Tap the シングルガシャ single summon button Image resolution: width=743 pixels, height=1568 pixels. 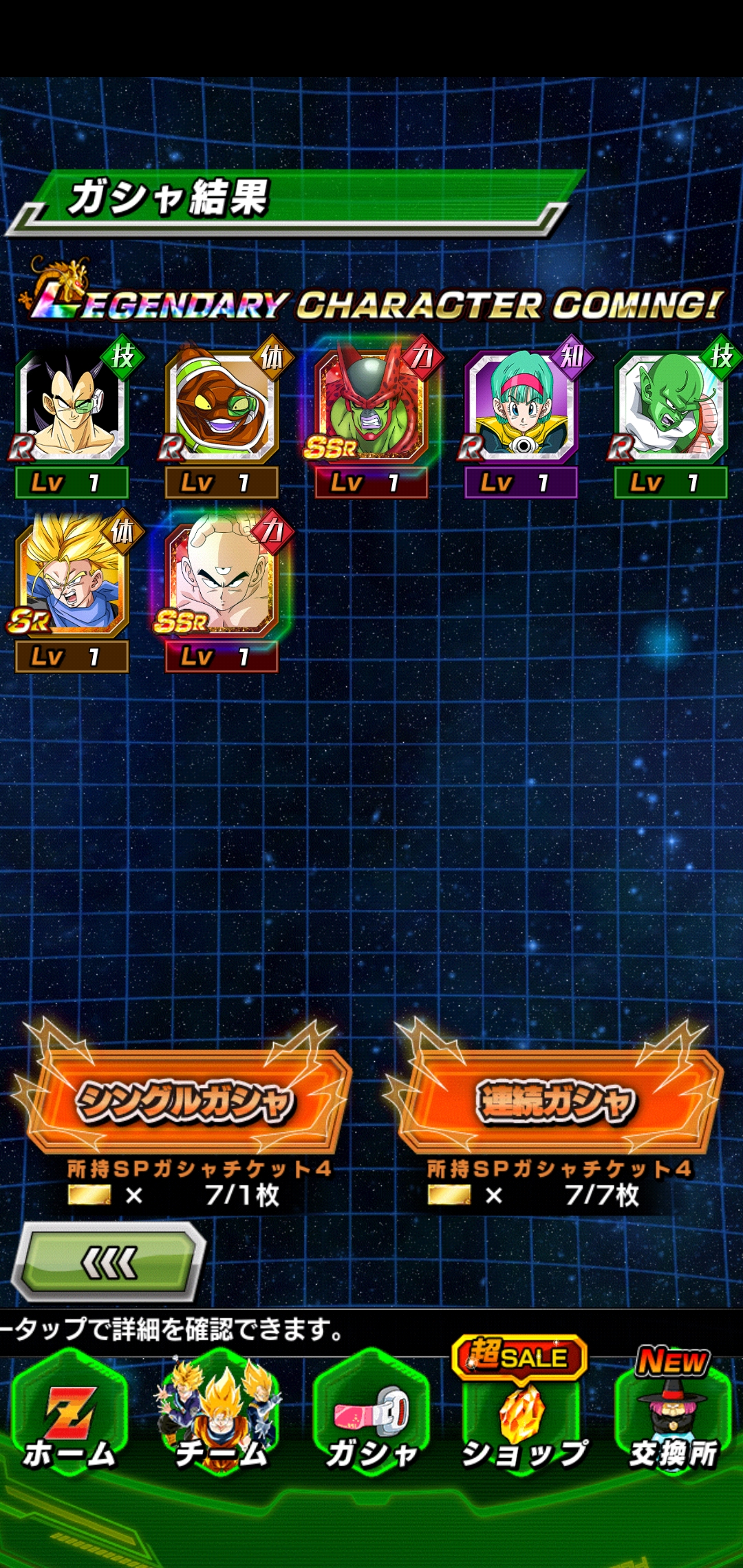[x=186, y=1102]
